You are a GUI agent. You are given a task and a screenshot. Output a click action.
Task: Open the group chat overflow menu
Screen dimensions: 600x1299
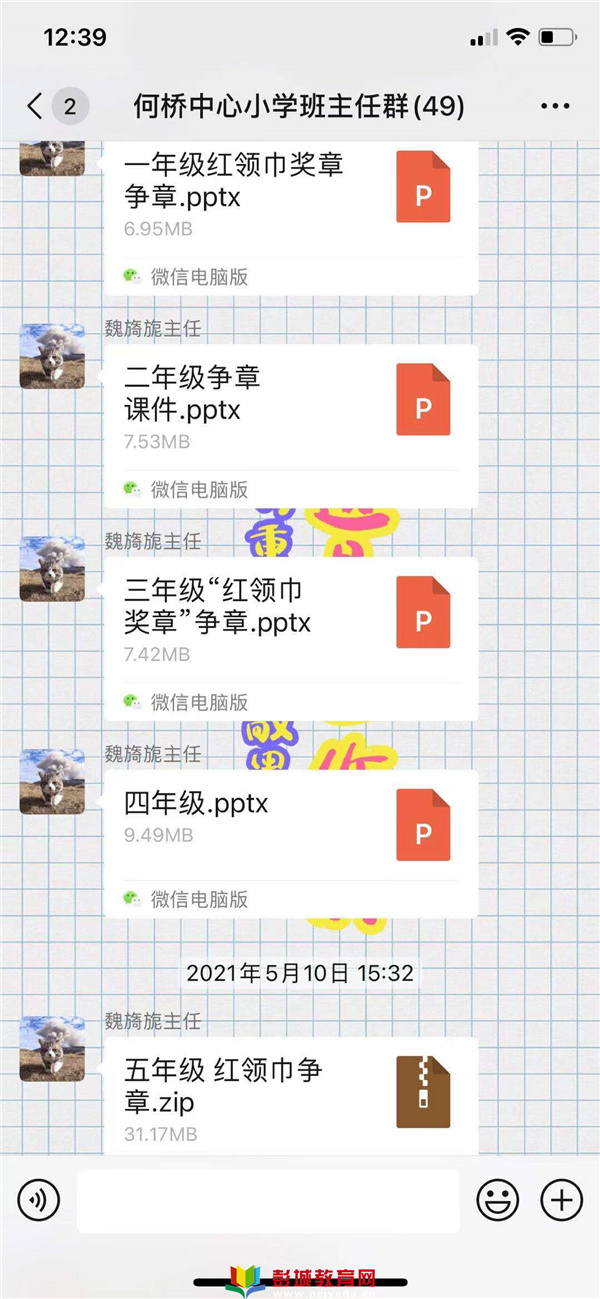click(555, 106)
